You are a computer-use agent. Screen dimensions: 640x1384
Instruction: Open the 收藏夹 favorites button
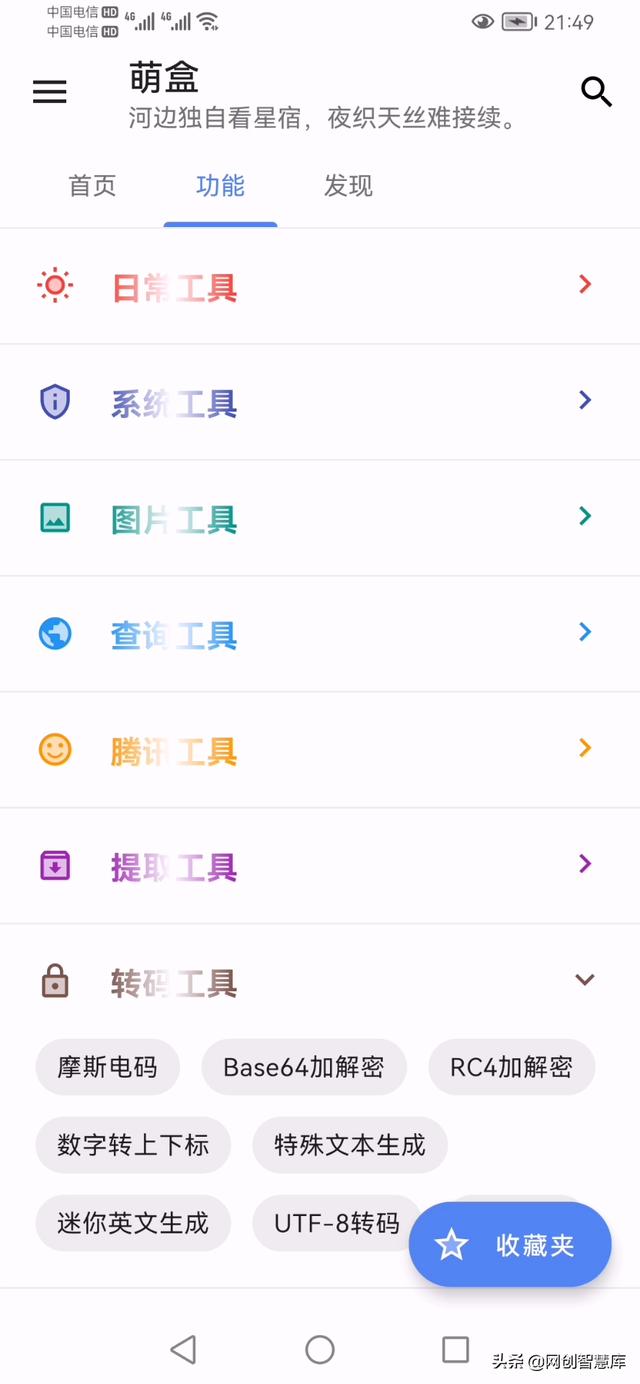510,1245
